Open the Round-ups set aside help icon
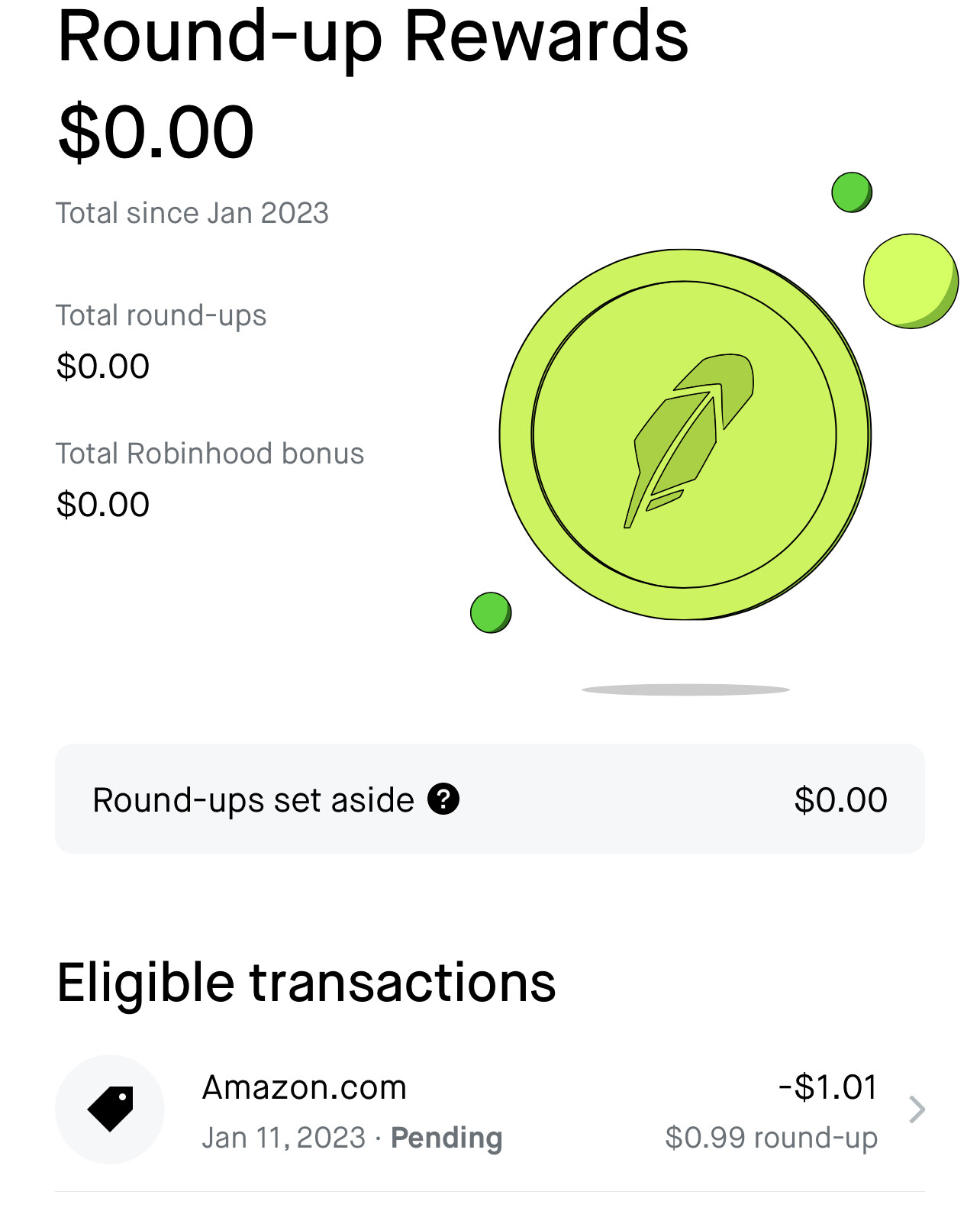The height and width of the screenshot is (1211, 980). (x=443, y=799)
